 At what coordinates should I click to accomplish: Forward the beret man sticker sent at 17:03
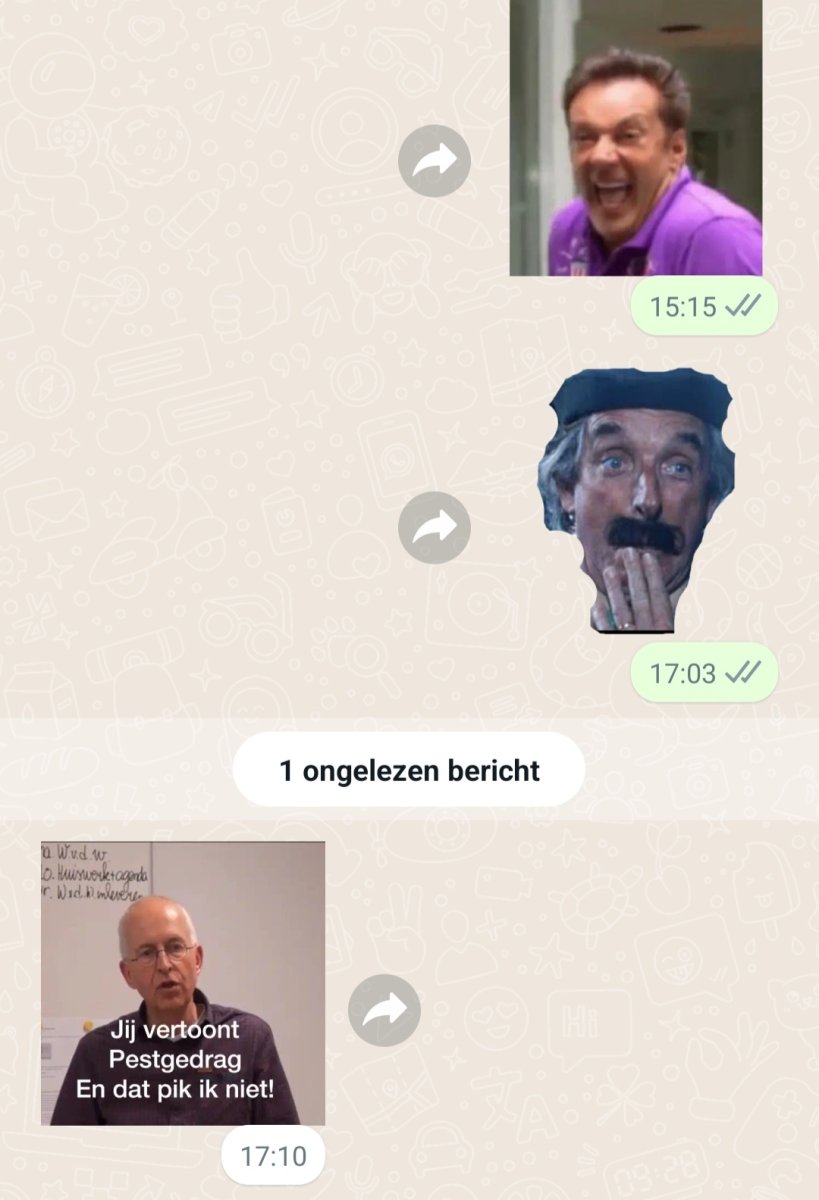(434, 527)
